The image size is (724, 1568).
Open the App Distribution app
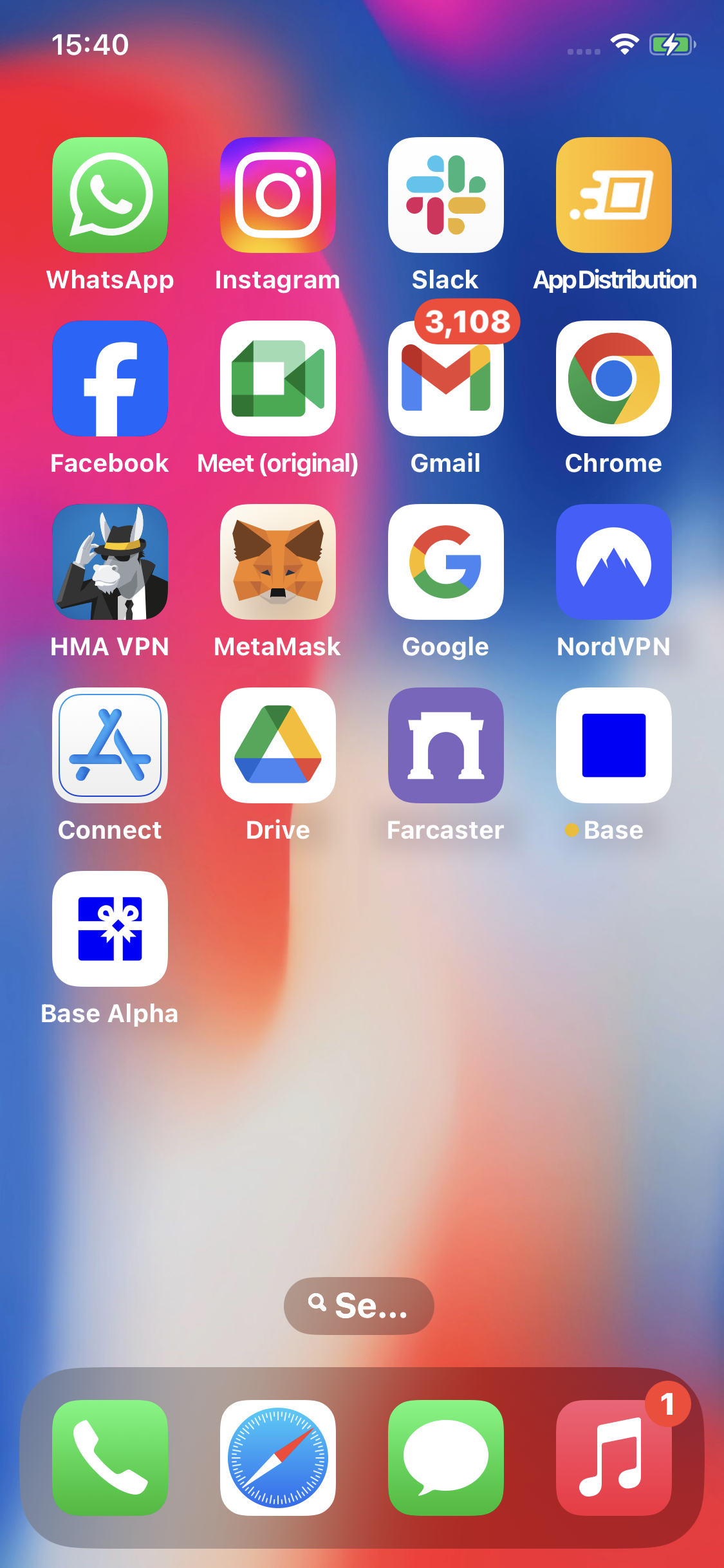613,195
